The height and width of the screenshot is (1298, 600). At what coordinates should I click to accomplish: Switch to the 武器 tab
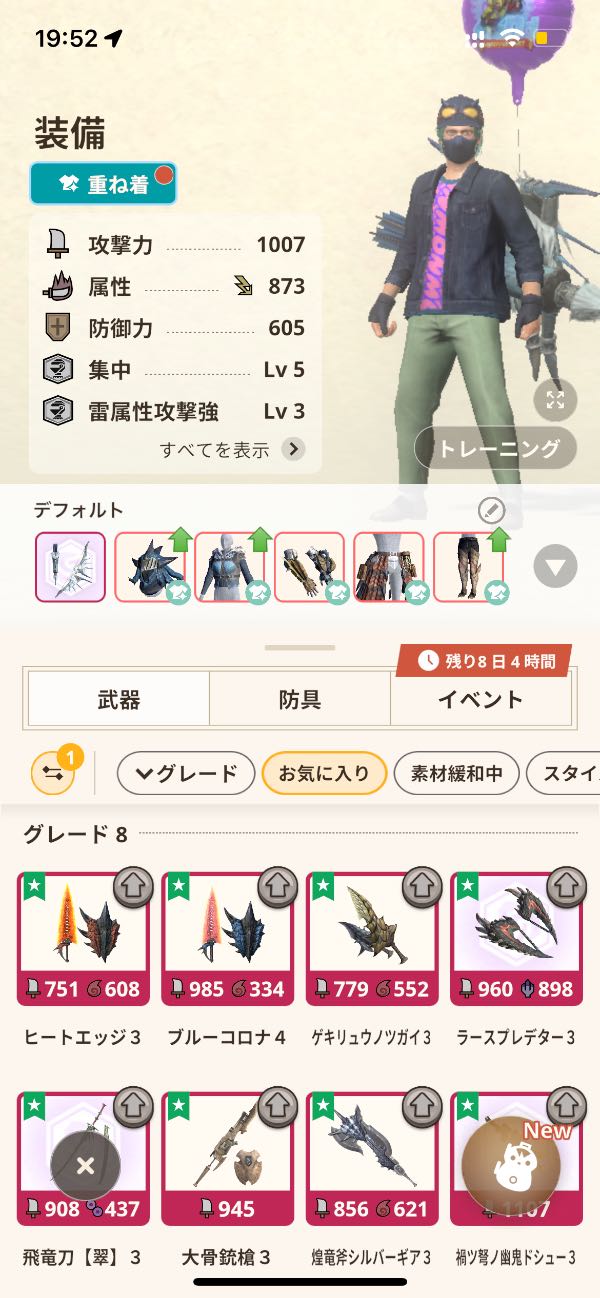pos(119,699)
